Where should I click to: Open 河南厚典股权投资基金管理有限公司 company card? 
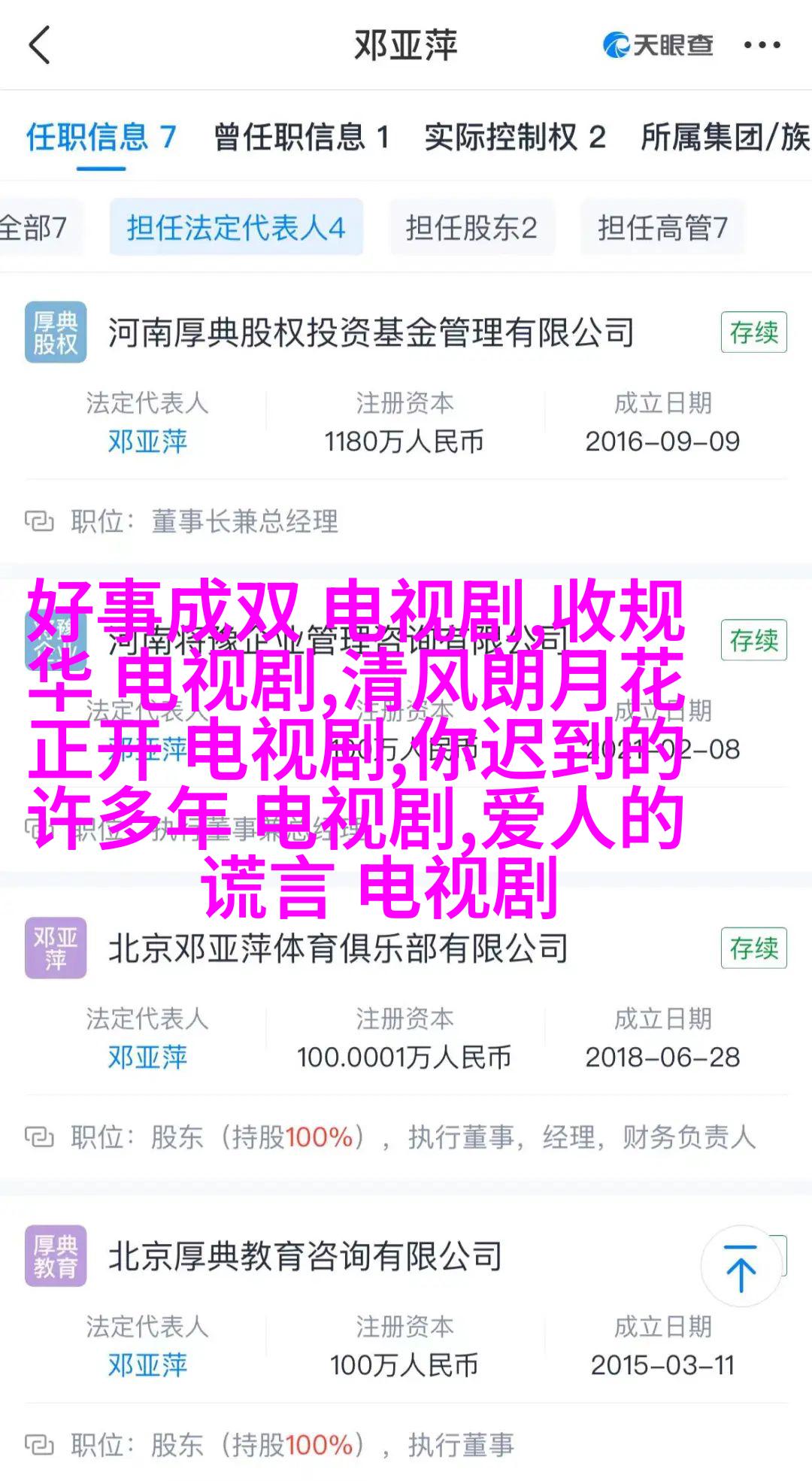pos(371,332)
